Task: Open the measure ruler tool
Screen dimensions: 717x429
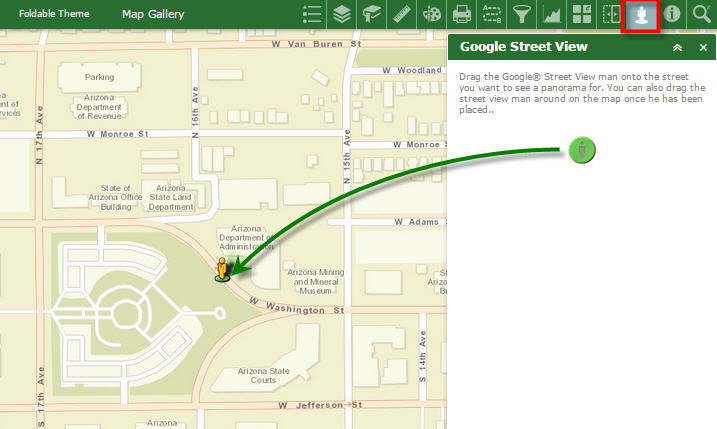Action: coord(402,14)
